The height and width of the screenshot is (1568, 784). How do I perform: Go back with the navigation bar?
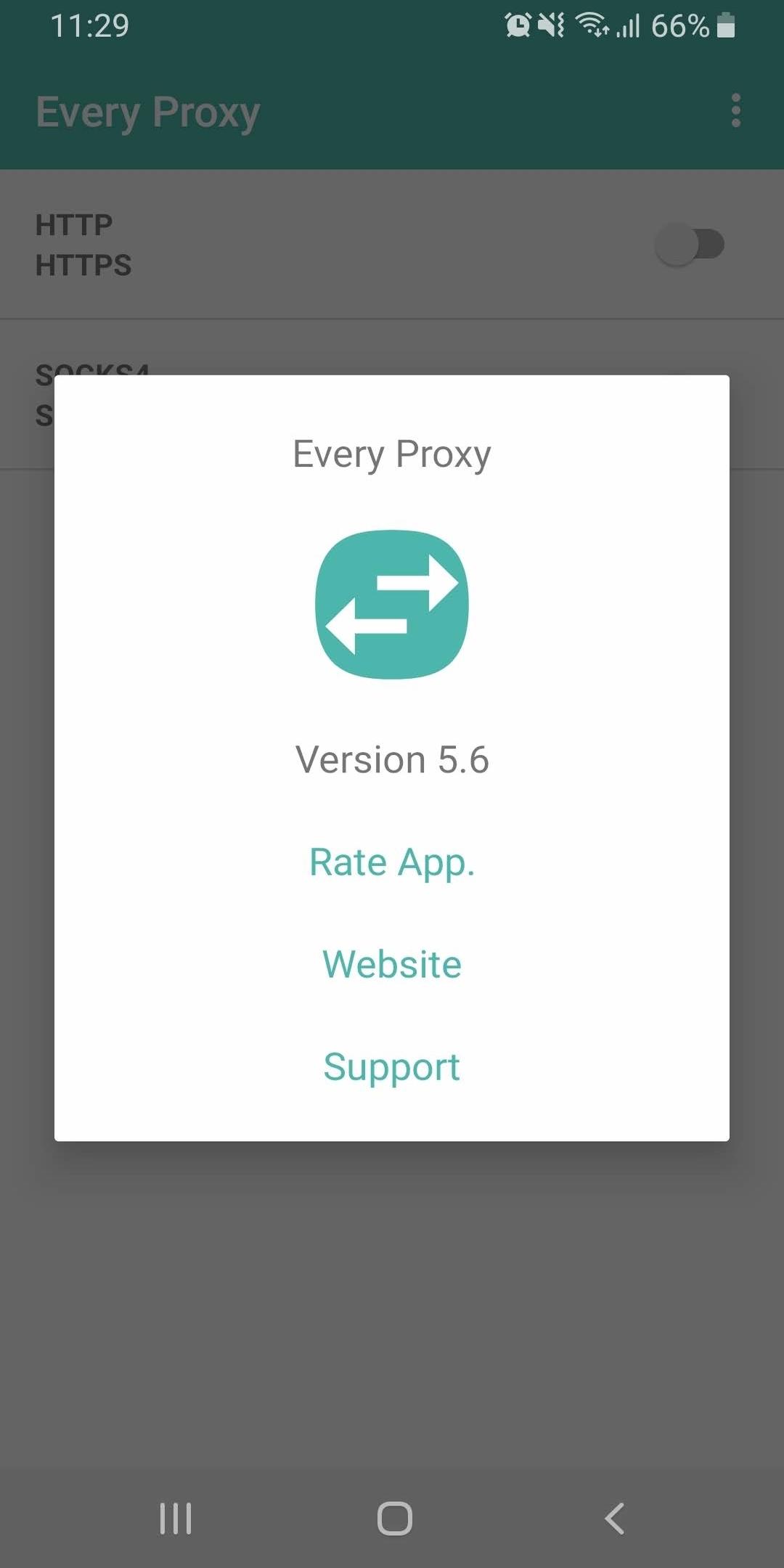click(x=614, y=1519)
